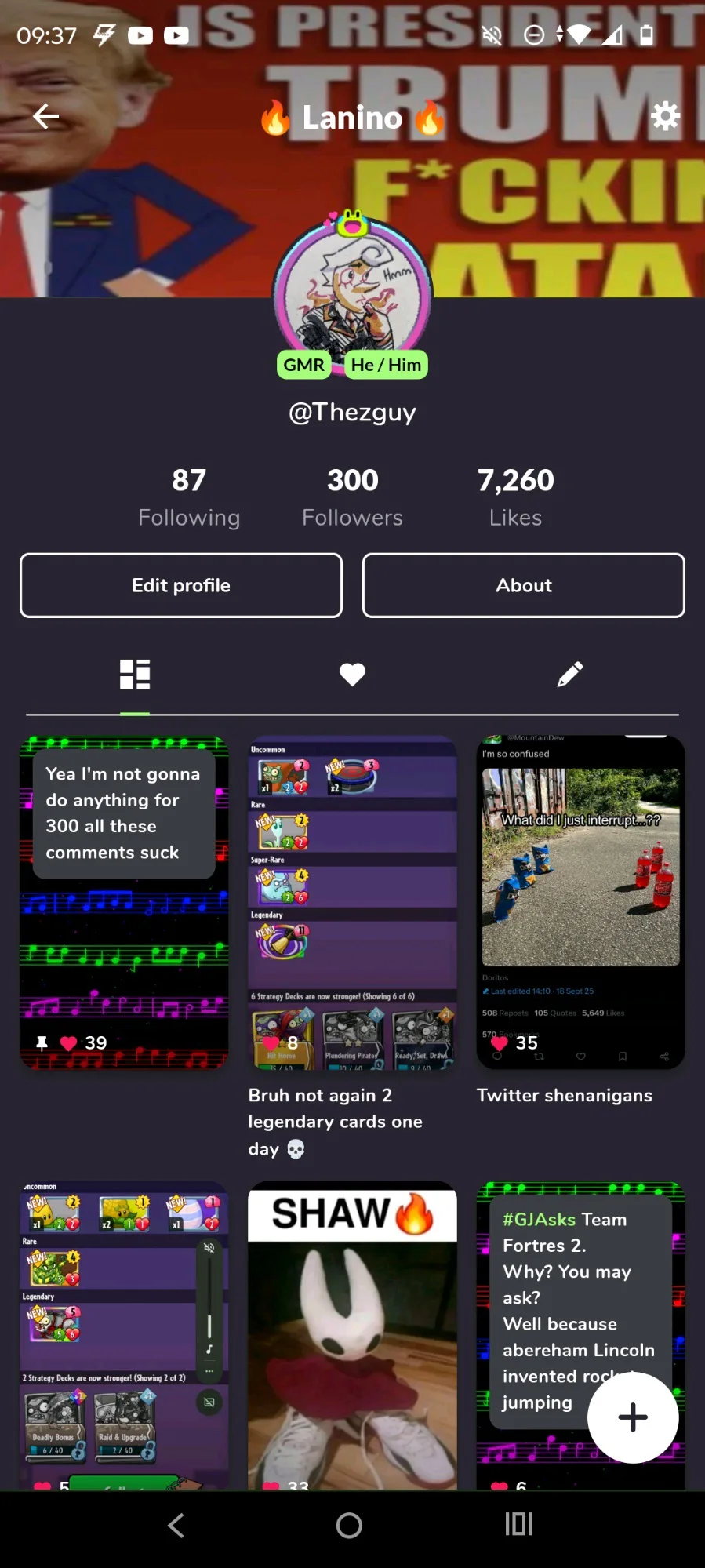Viewport: 705px width, 1568px height.
Task: Tap the Edit profile button
Action: (x=181, y=586)
